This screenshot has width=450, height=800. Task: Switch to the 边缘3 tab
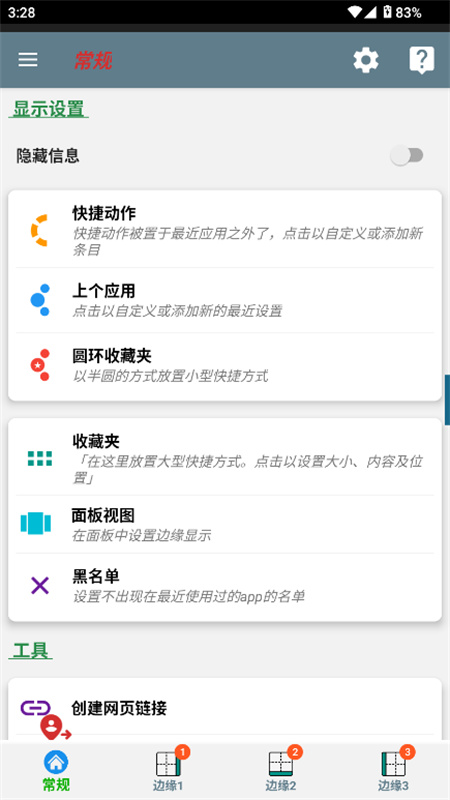point(393,770)
